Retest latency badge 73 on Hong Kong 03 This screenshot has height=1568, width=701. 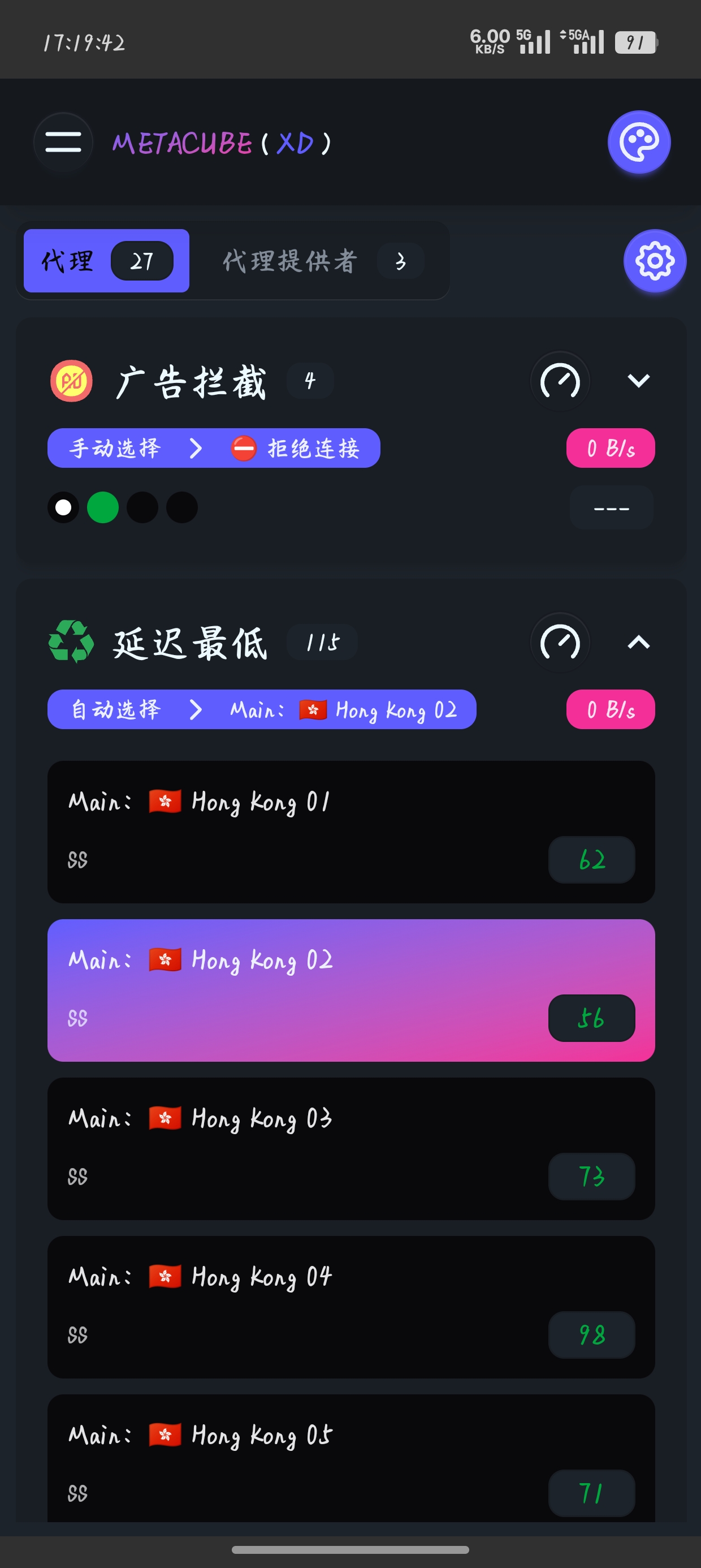(x=591, y=1176)
